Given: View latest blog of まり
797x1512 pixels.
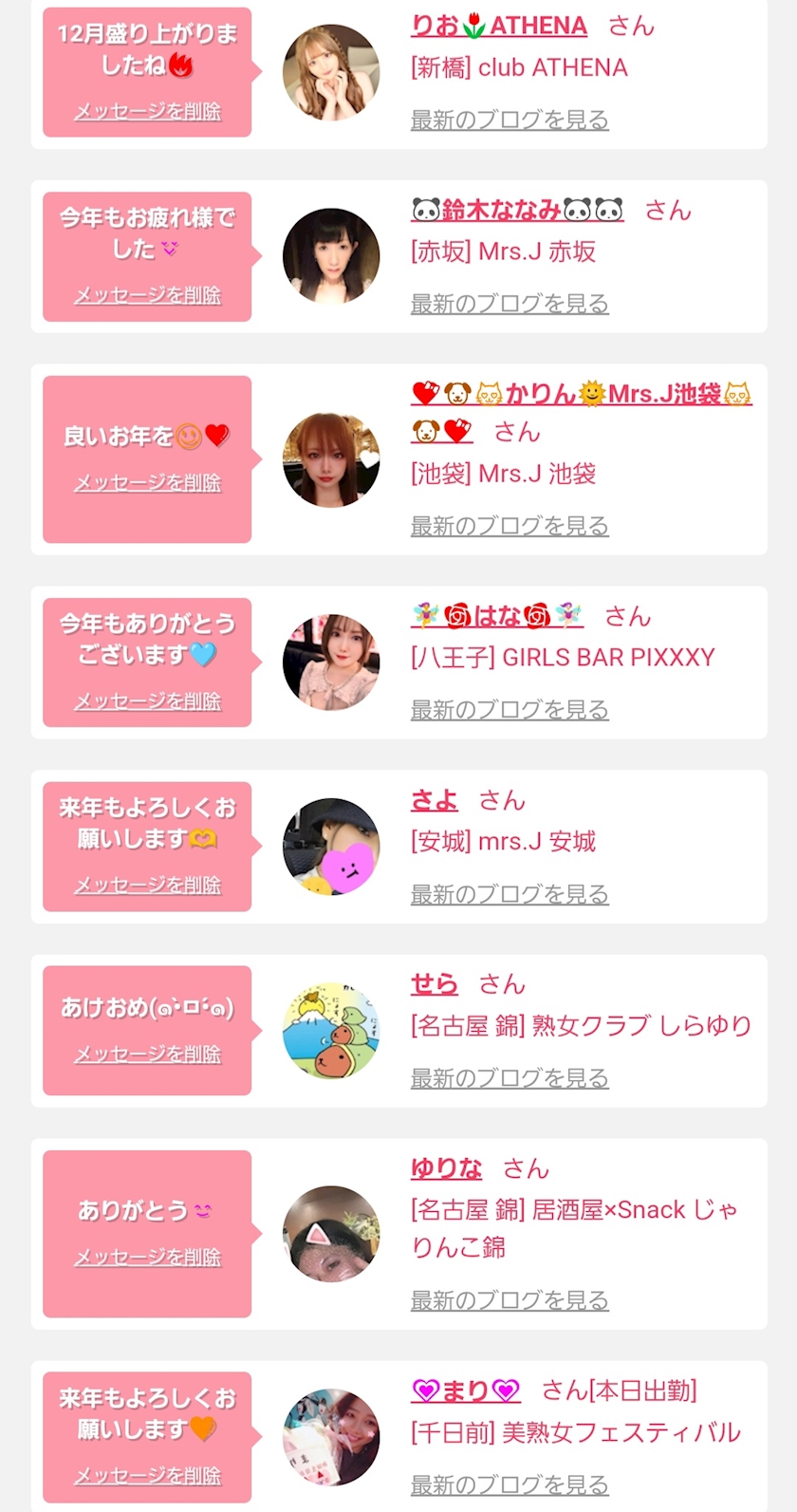Looking at the screenshot, I should (510, 1485).
